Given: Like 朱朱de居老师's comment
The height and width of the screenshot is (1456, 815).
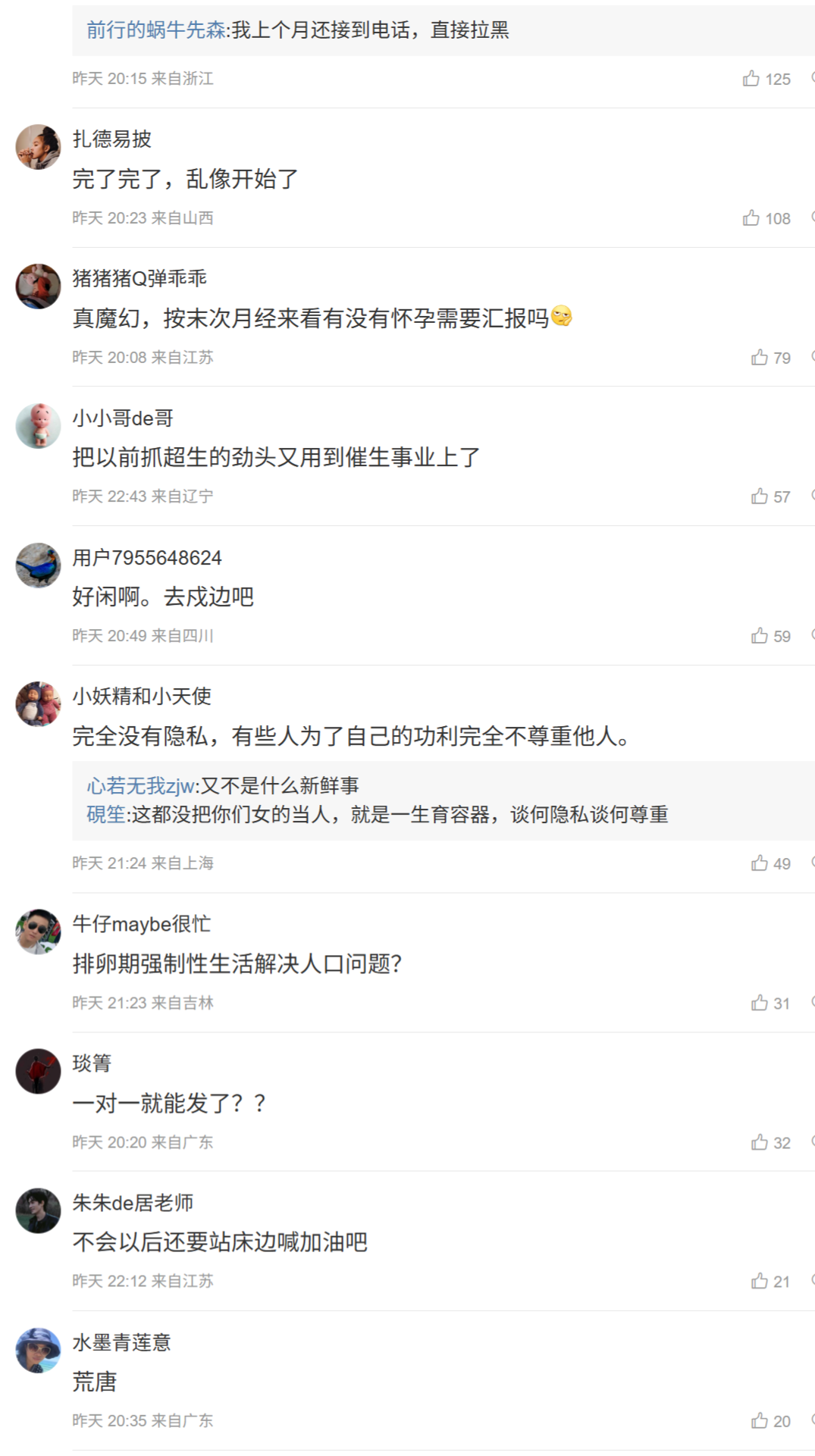Looking at the screenshot, I should [760, 1281].
